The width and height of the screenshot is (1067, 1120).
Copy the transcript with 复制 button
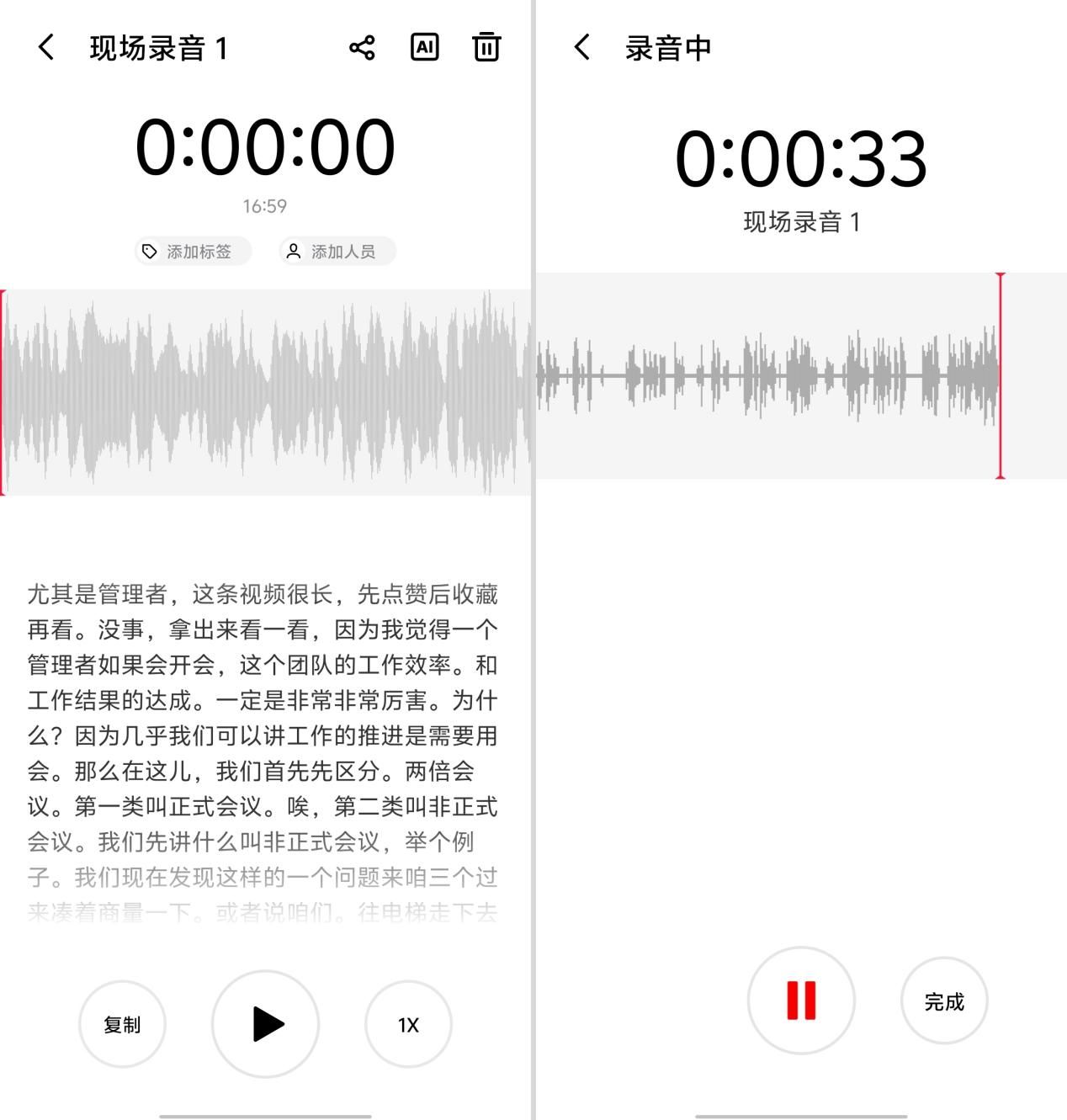pyautogui.click(x=122, y=1024)
